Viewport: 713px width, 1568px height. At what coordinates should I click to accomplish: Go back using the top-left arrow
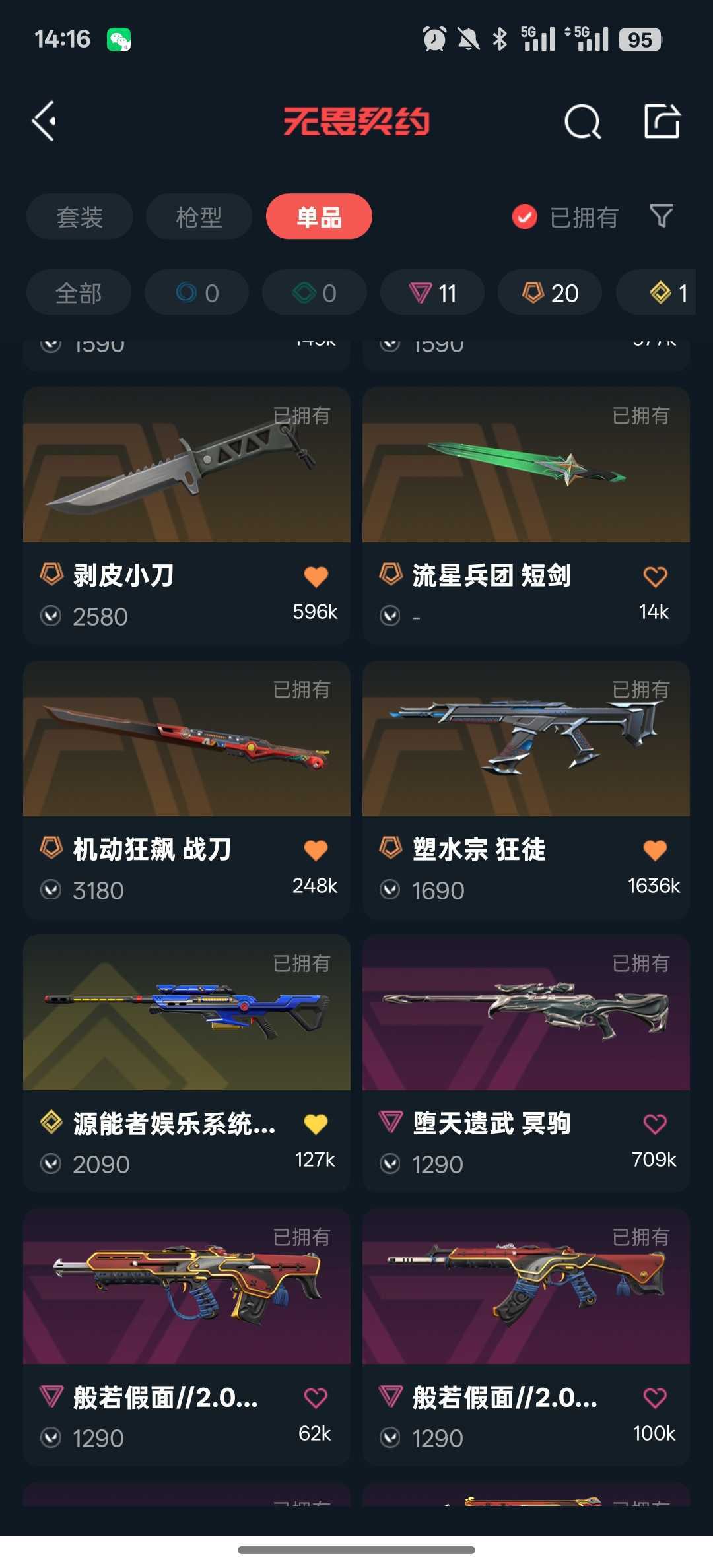(44, 121)
